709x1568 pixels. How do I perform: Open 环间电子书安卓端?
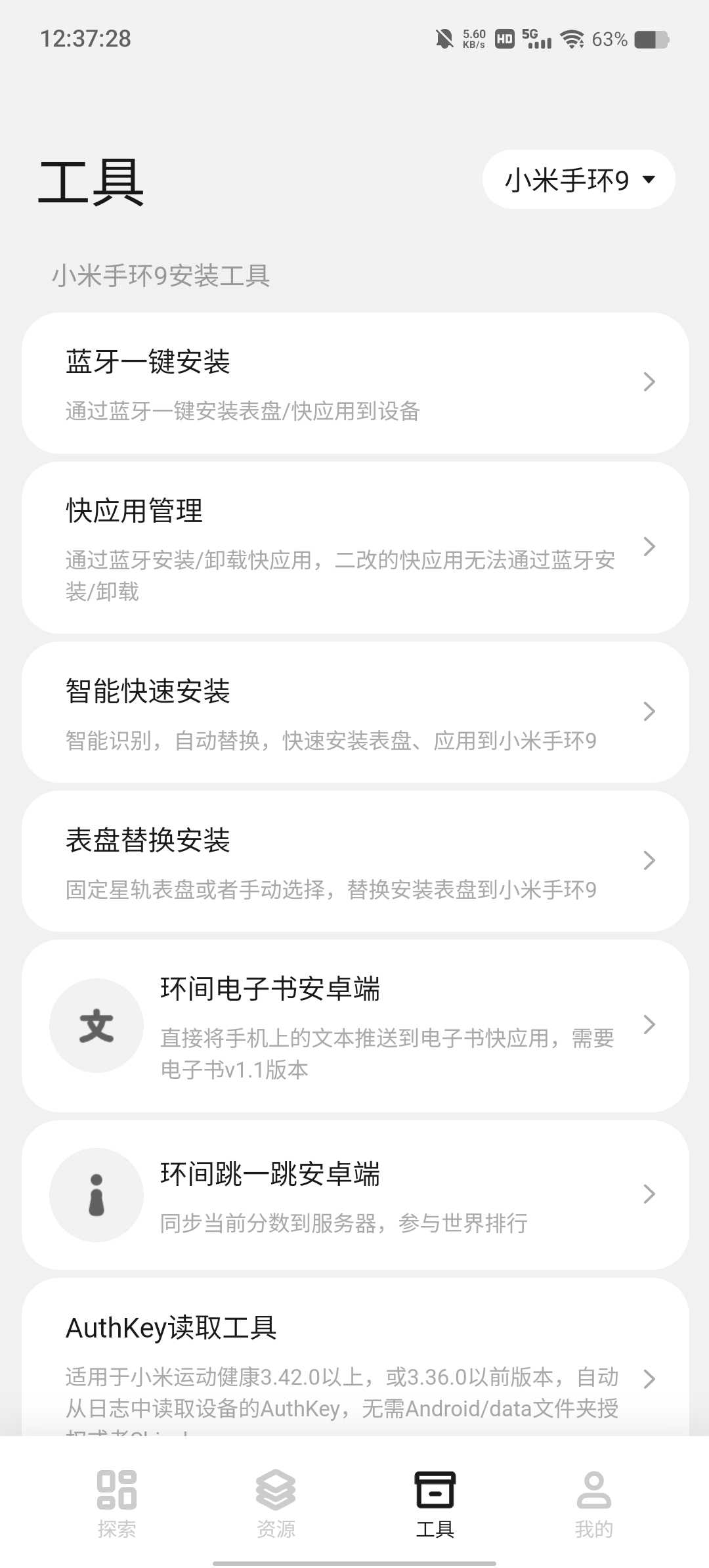point(354,1026)
